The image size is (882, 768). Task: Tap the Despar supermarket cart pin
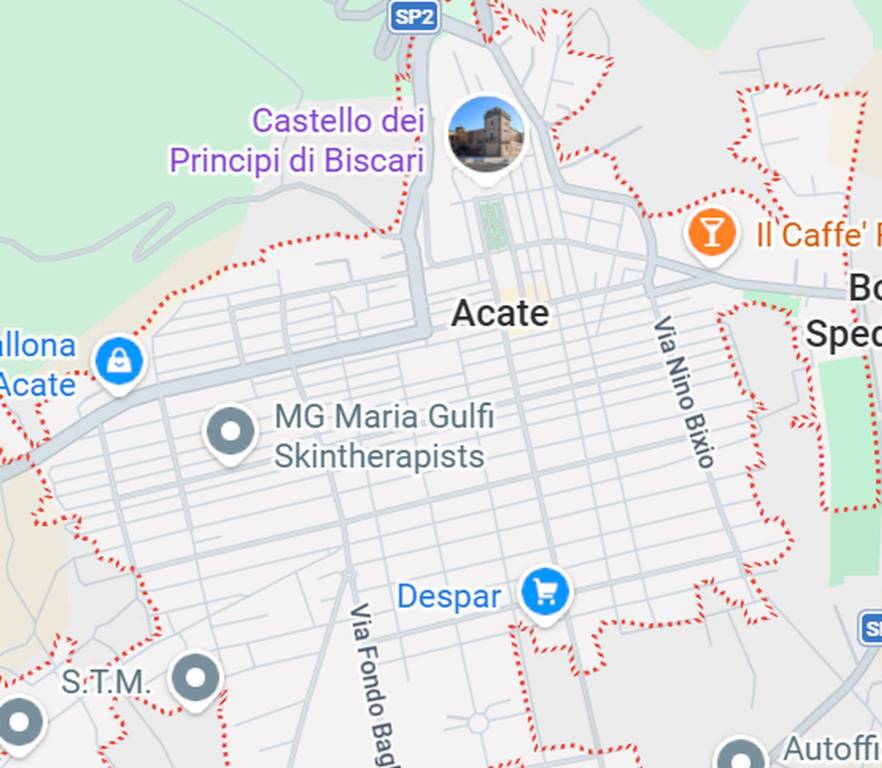[545, 593]
